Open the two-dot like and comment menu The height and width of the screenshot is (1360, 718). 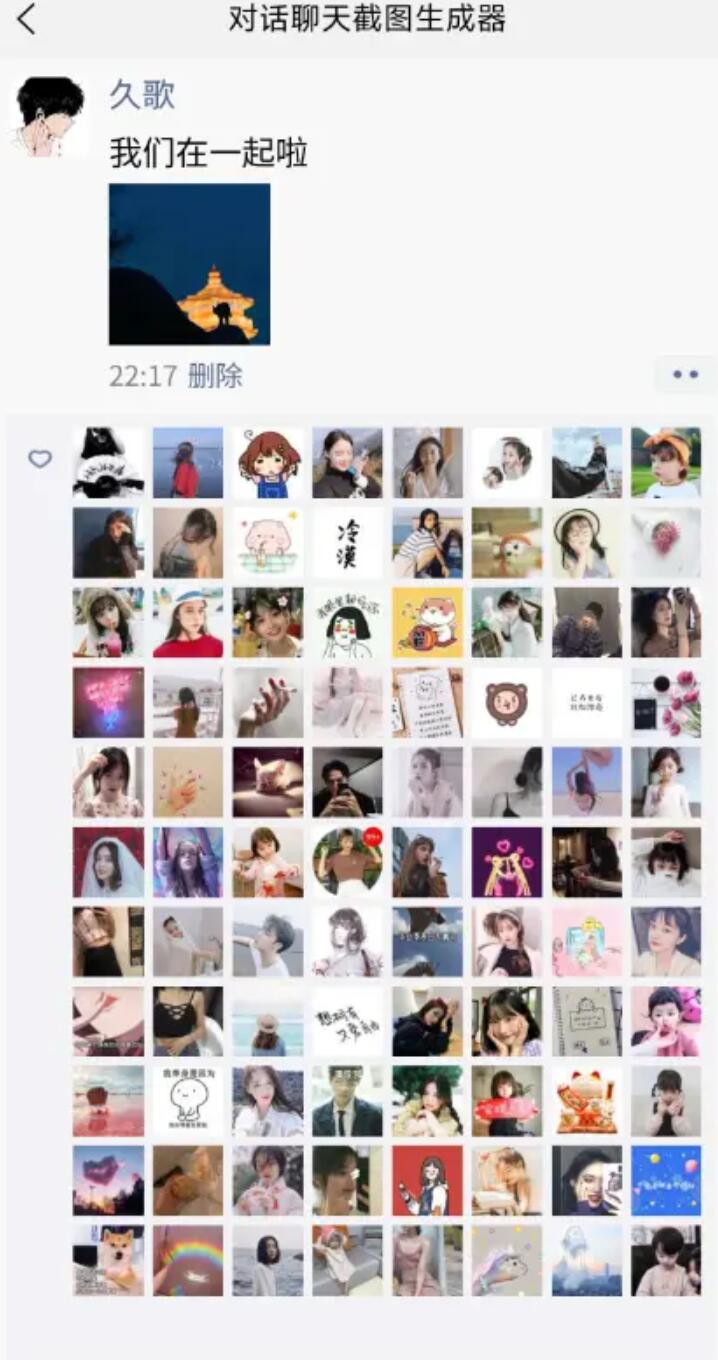685,375
